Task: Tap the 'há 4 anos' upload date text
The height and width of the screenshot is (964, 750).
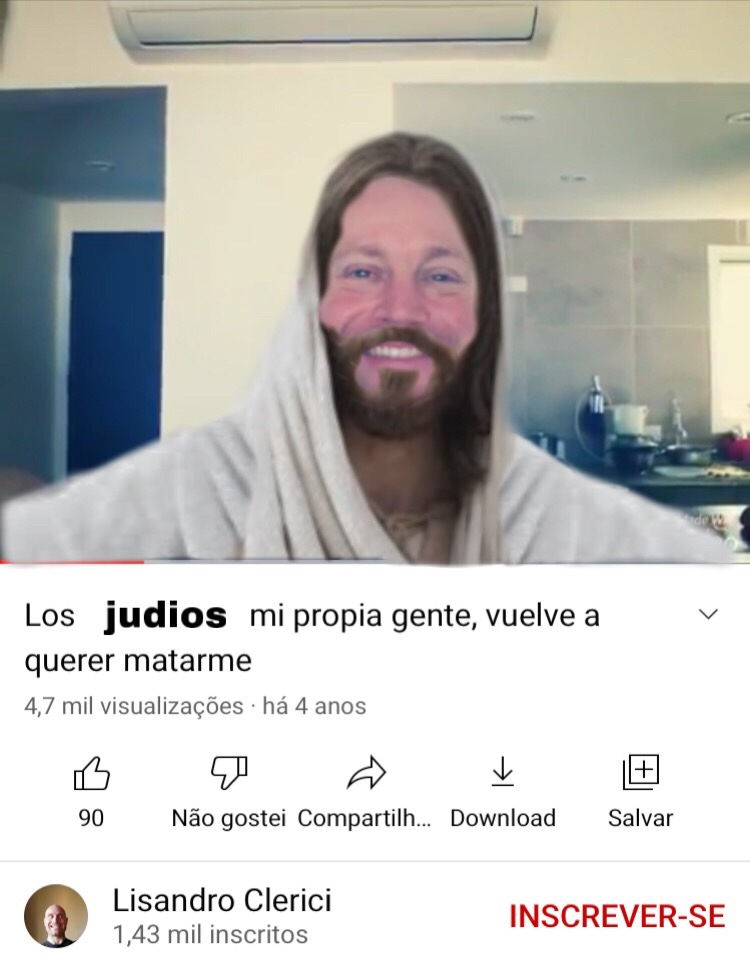Action: (x=315, y=706)
